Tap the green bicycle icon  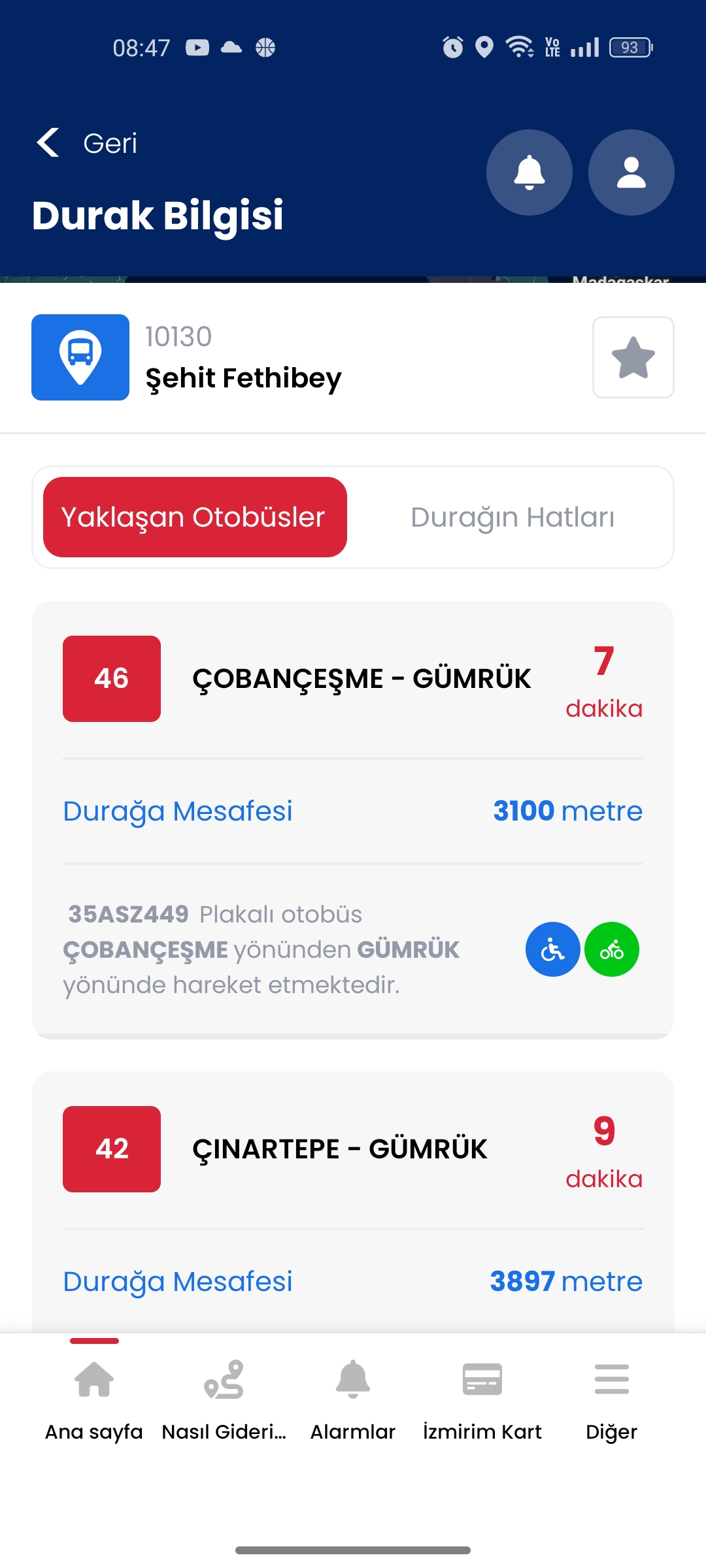[611, 950]
